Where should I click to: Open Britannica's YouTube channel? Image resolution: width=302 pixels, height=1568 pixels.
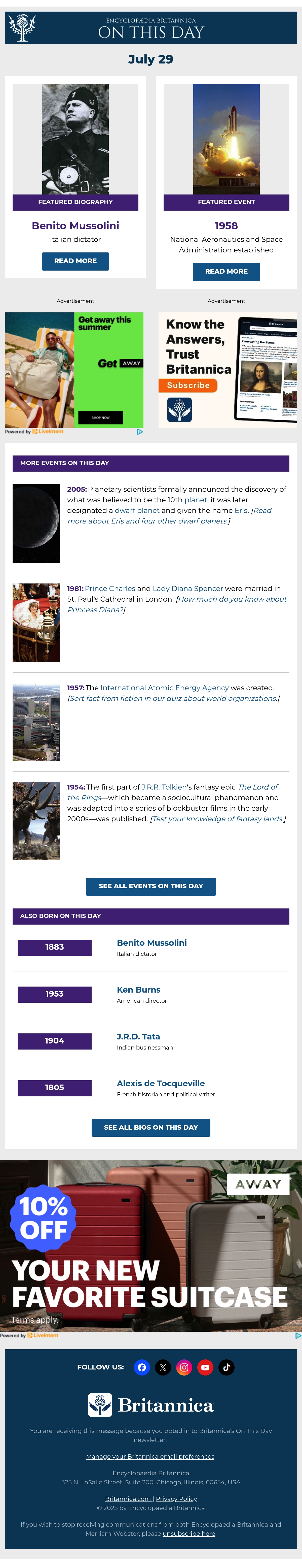[205, 1368]
